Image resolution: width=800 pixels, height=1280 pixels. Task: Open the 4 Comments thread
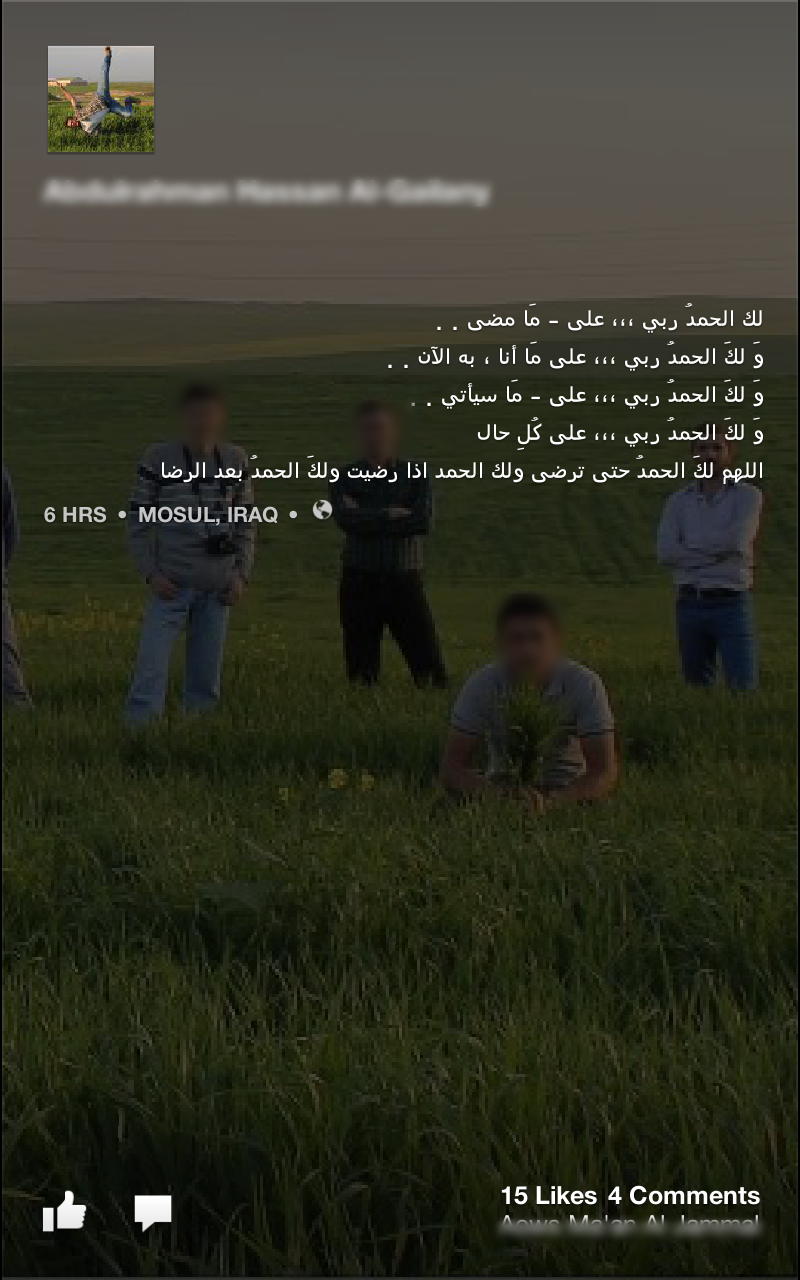pos(684,1196)
